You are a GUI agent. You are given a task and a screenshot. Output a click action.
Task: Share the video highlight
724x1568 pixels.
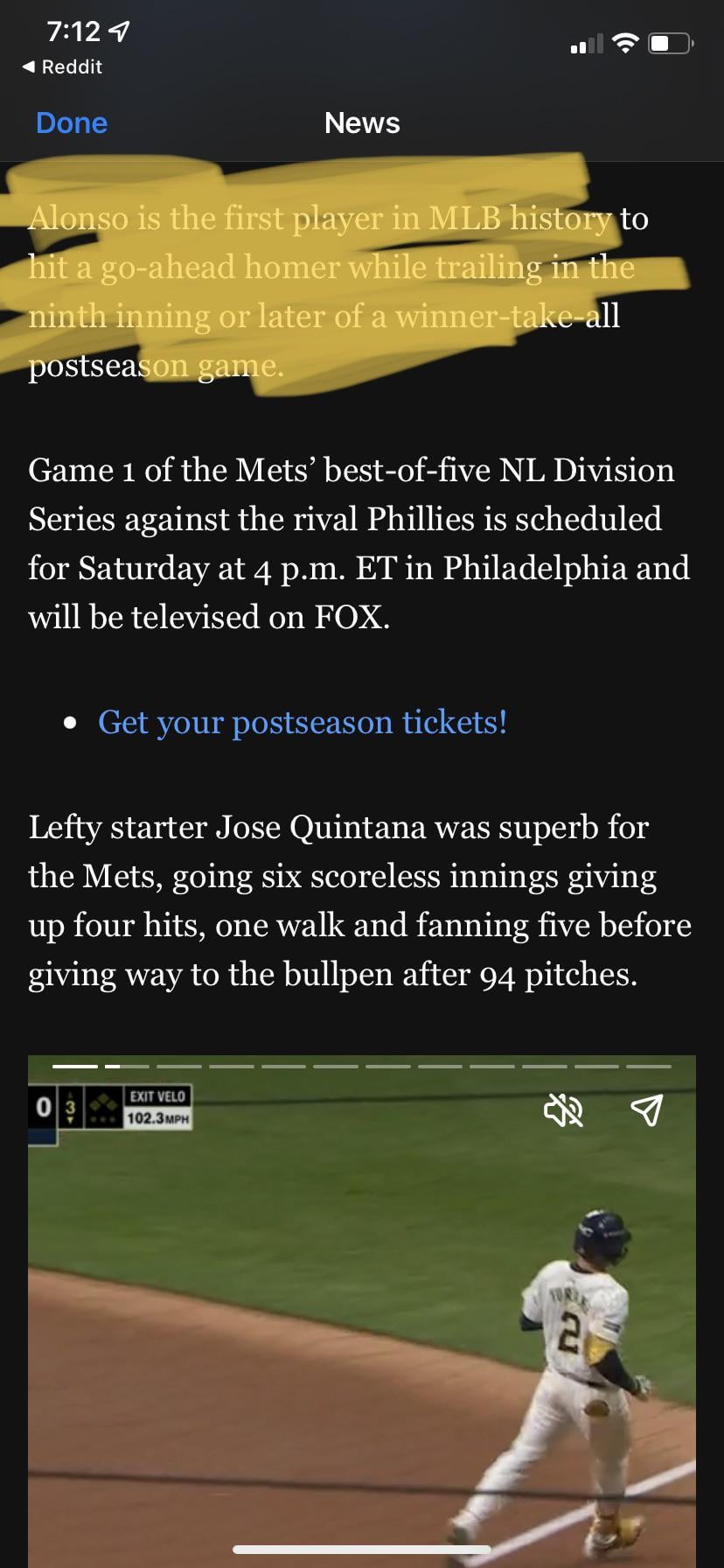pyautogui.click(x=646, y=1110)
